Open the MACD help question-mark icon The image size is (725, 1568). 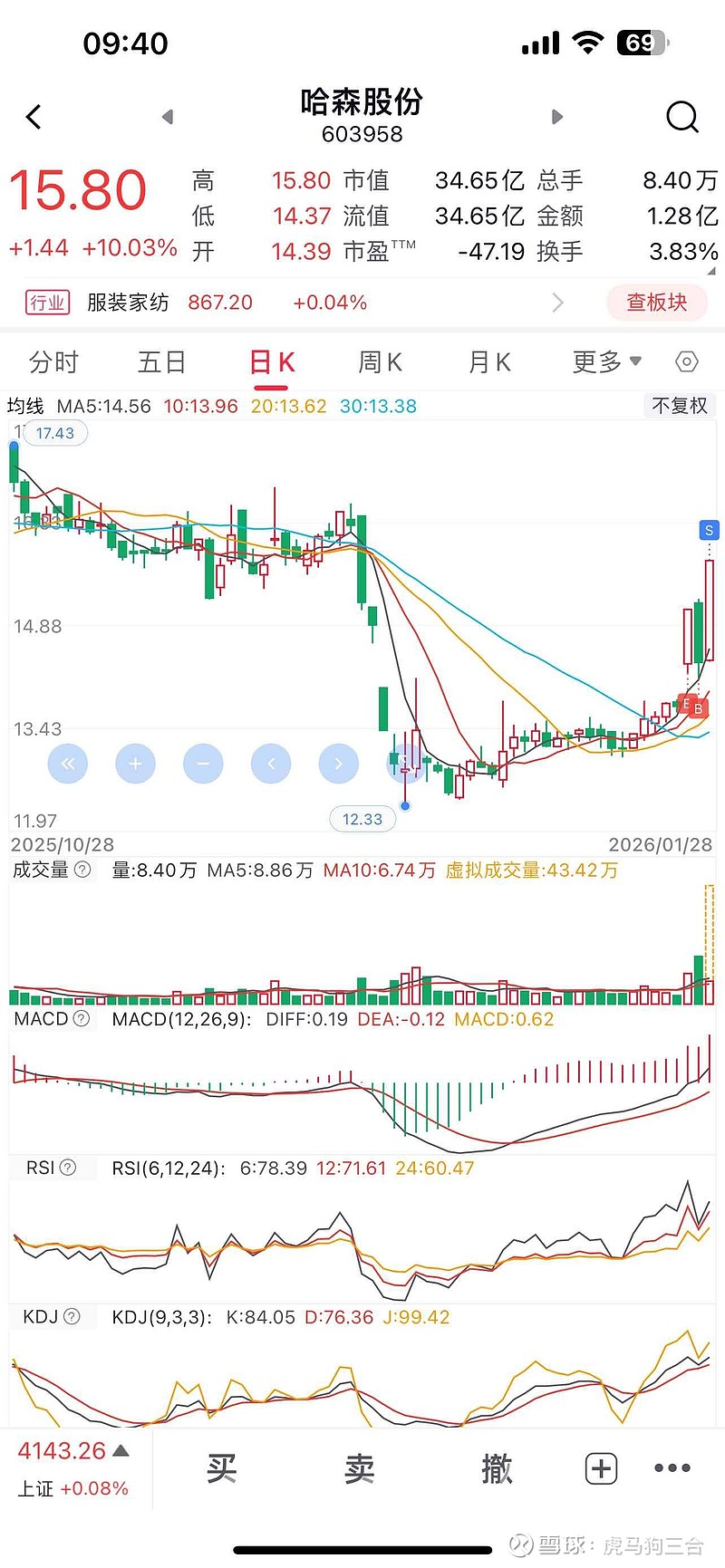pyautogui.click(x=82, y=1019)
